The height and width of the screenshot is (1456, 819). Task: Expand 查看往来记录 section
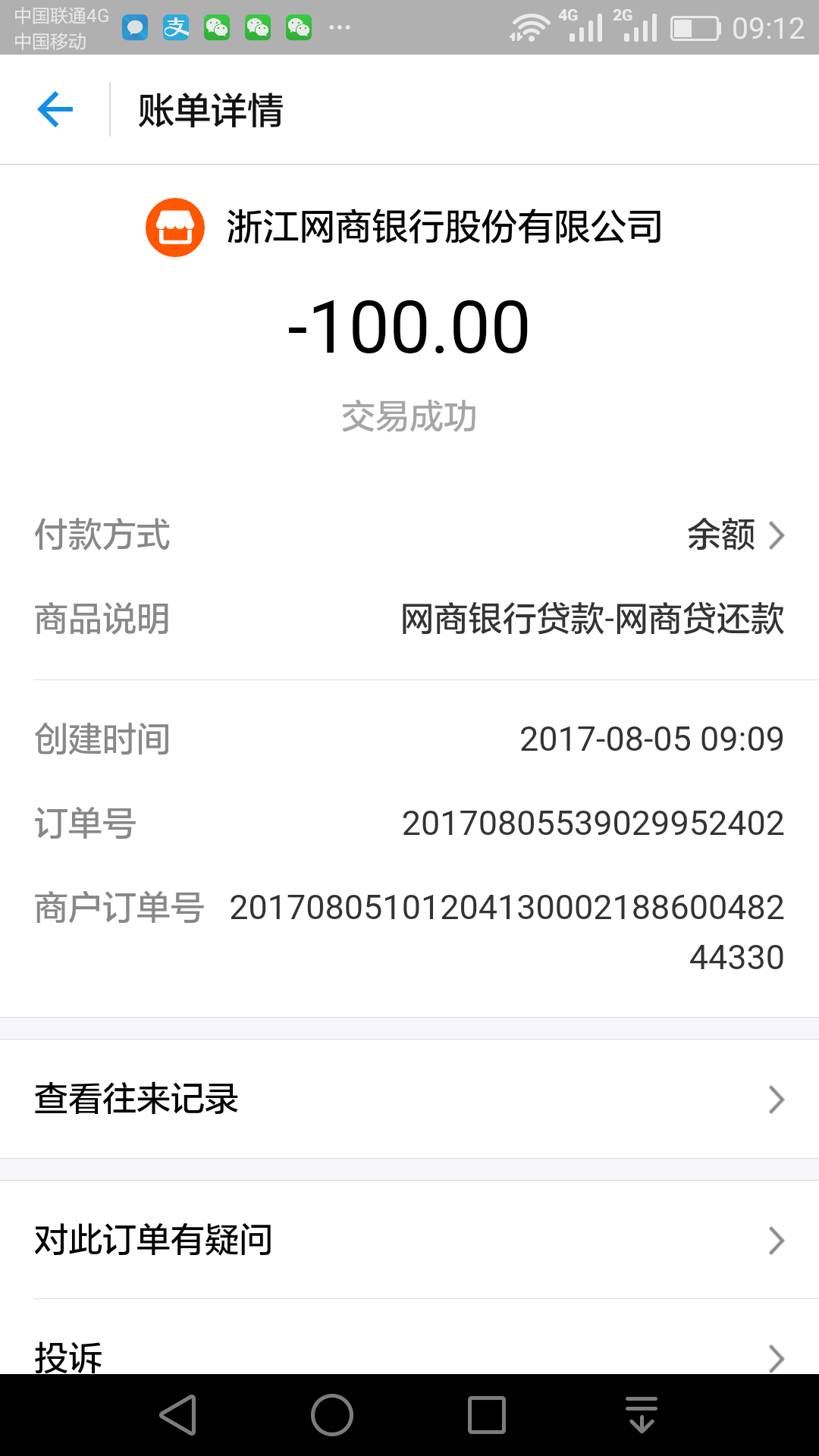pos(409,1097)
